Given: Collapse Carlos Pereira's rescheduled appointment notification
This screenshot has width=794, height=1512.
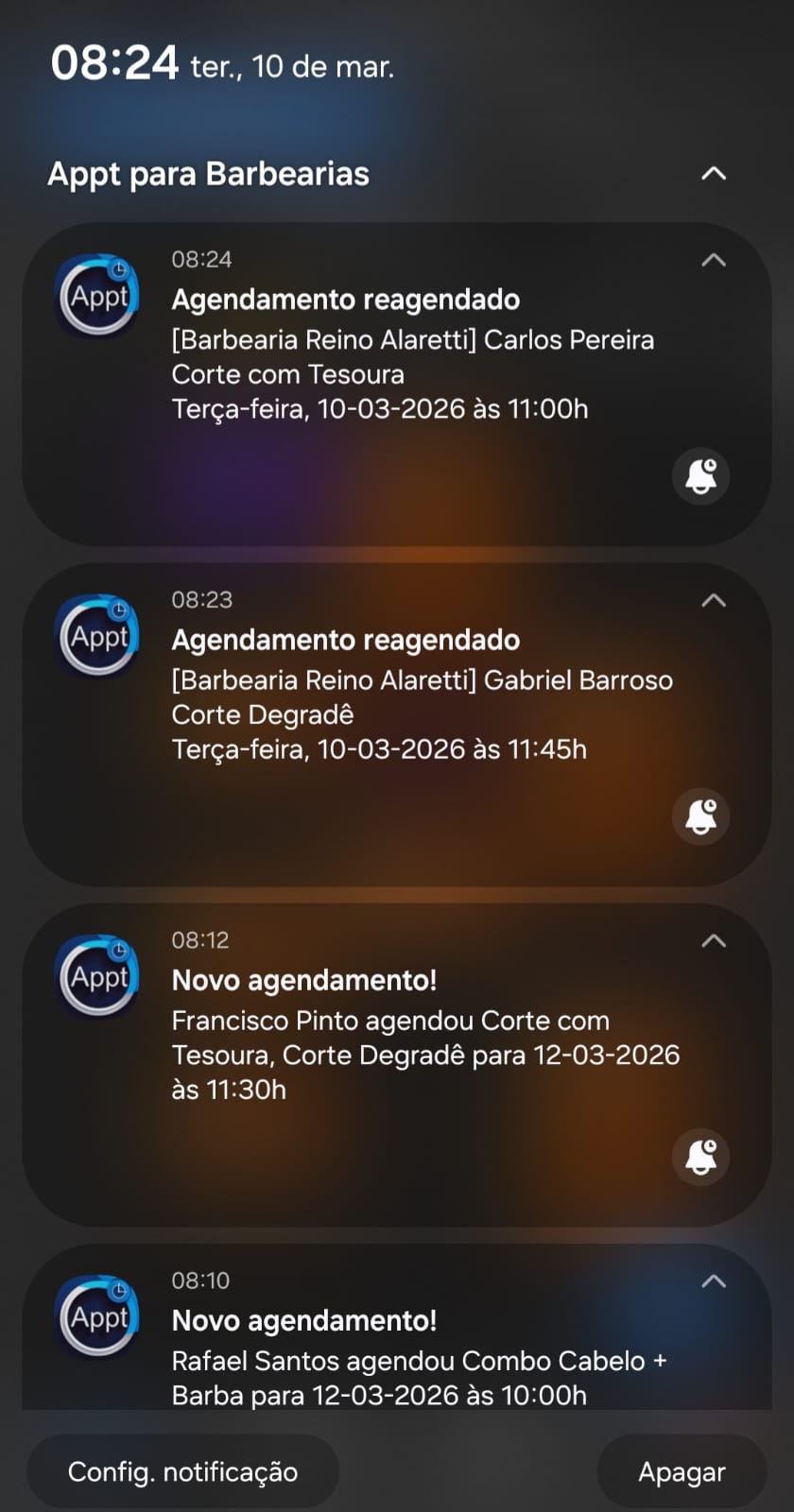Looking at the screenshot, I should [x=716, y=259].
